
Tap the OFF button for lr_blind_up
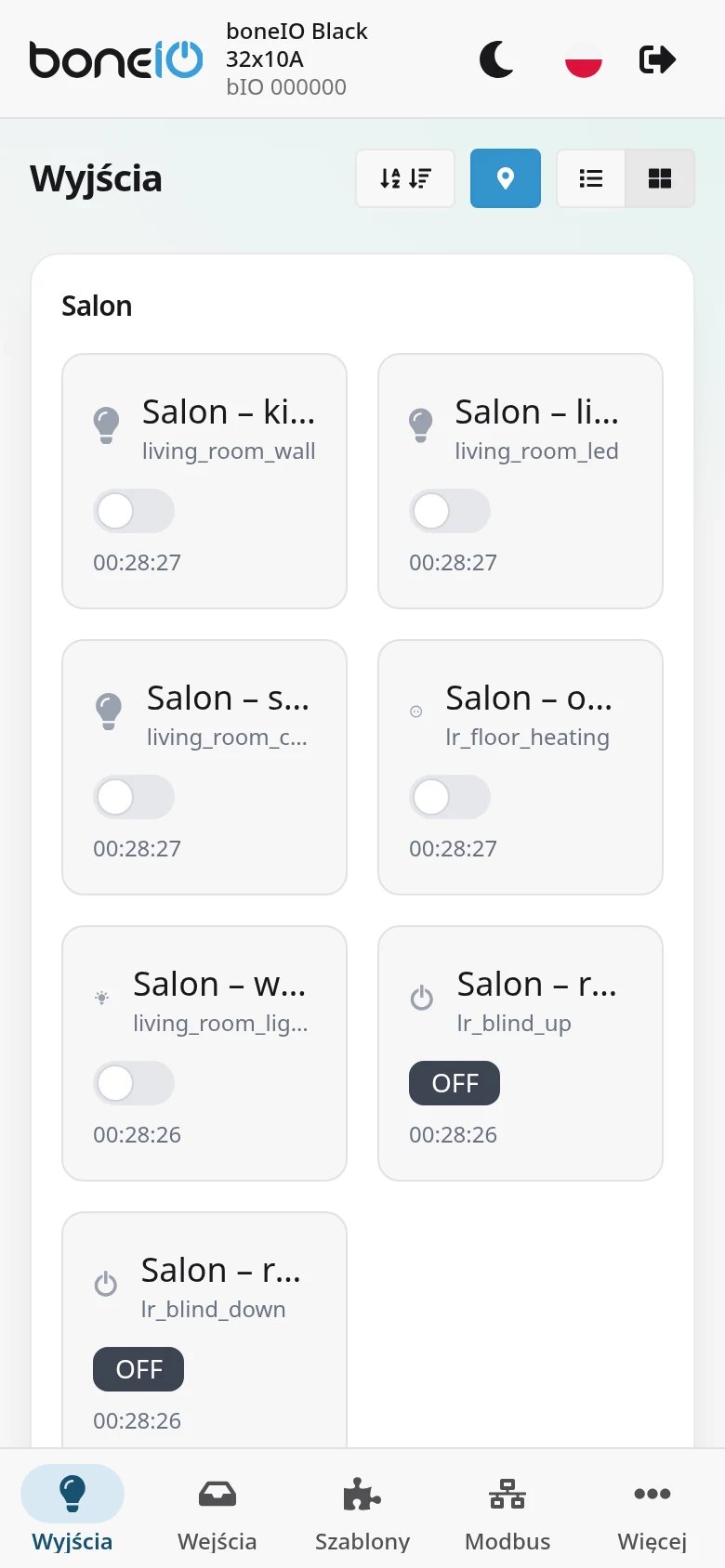455,1083
